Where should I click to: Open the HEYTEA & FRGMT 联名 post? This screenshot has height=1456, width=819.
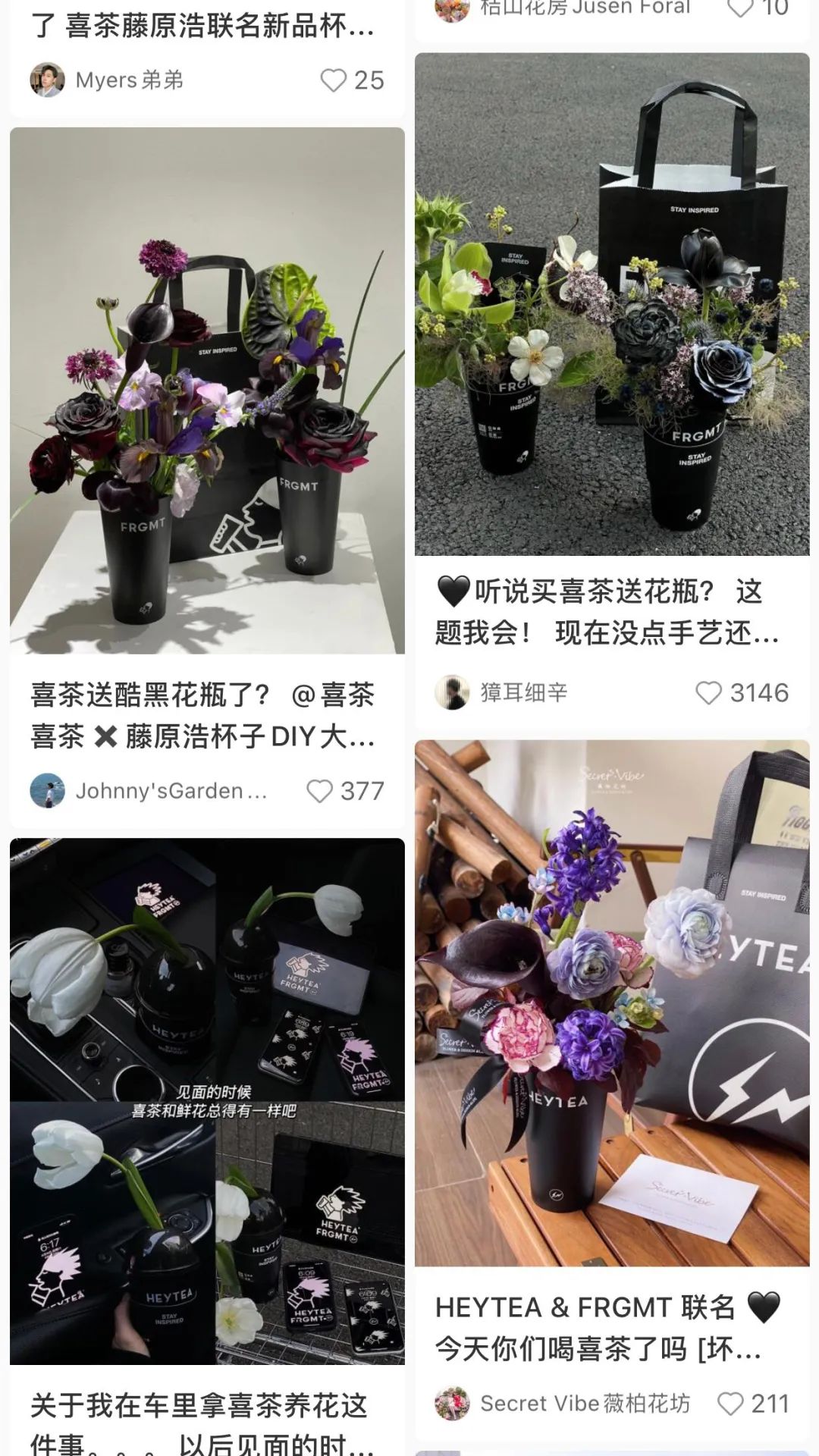(x=612, y=1001)
